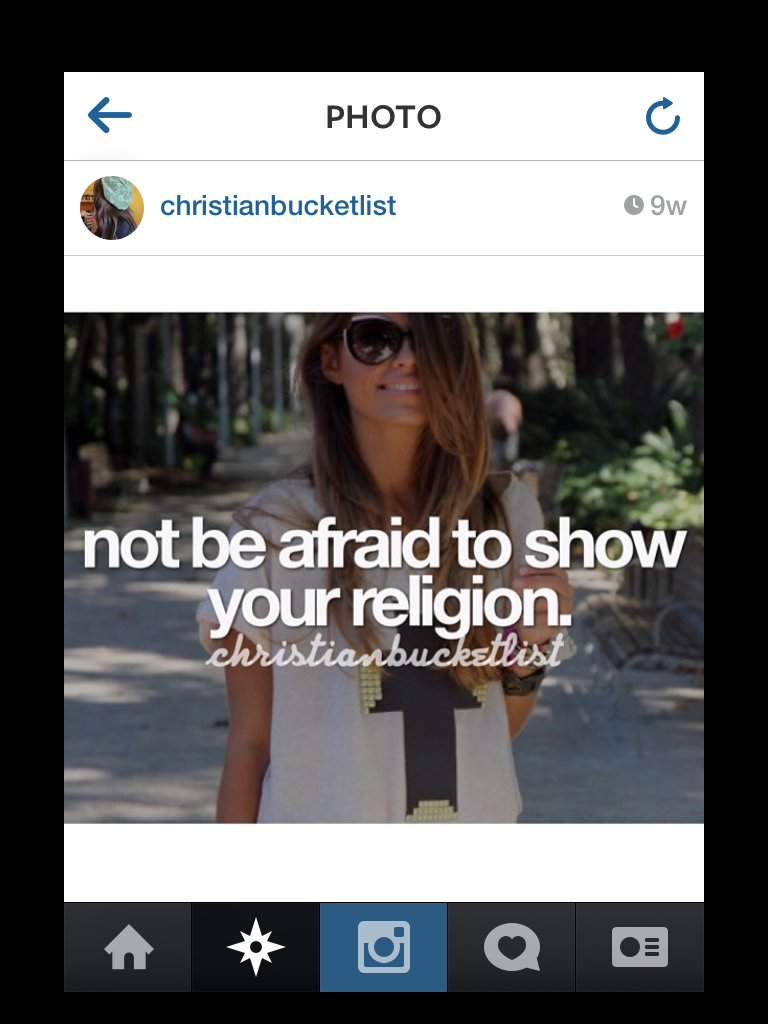Open the posted photo

point(384,567)
